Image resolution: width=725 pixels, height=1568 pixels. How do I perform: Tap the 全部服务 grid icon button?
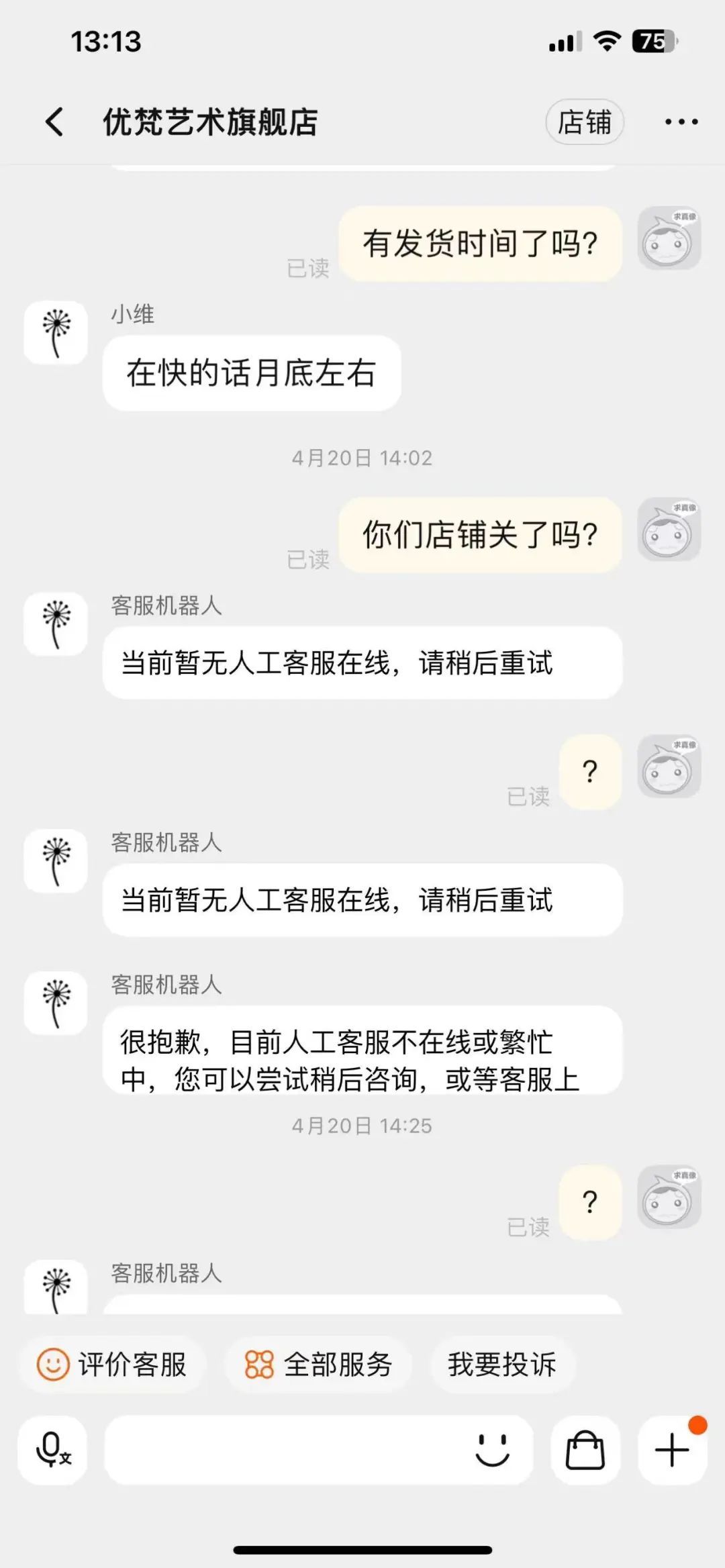[262, 1364]
